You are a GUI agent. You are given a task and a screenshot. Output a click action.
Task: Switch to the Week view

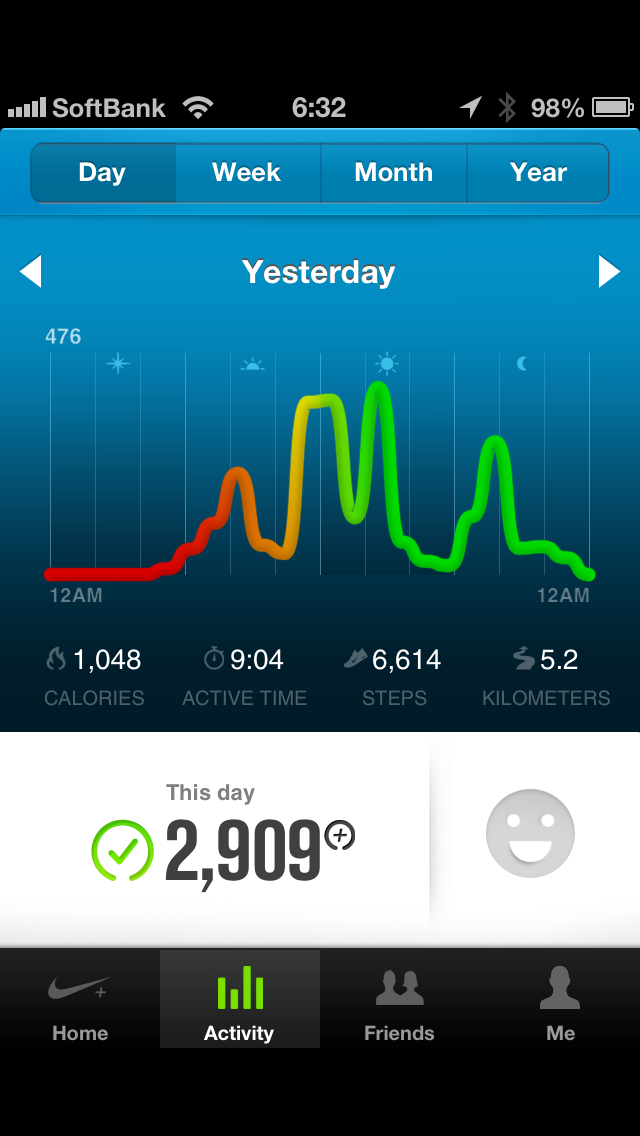click(247, 173)
